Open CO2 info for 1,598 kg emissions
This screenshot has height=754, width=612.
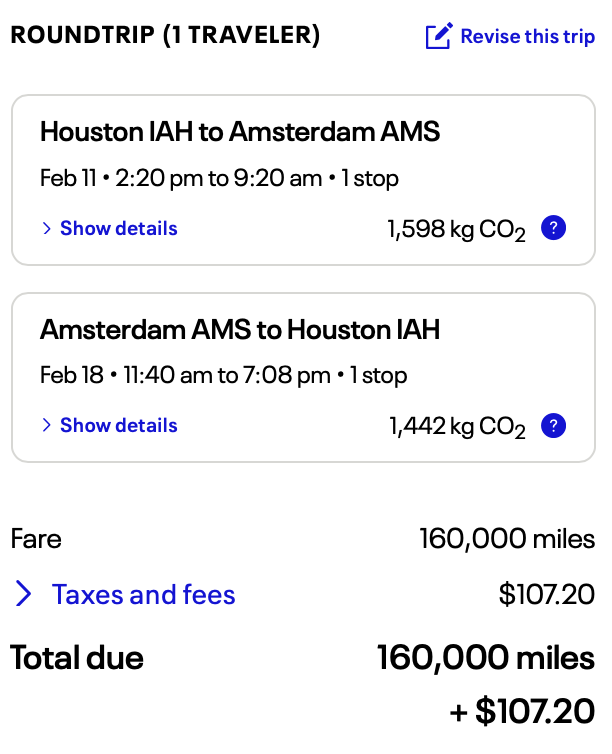coord(553,228)
